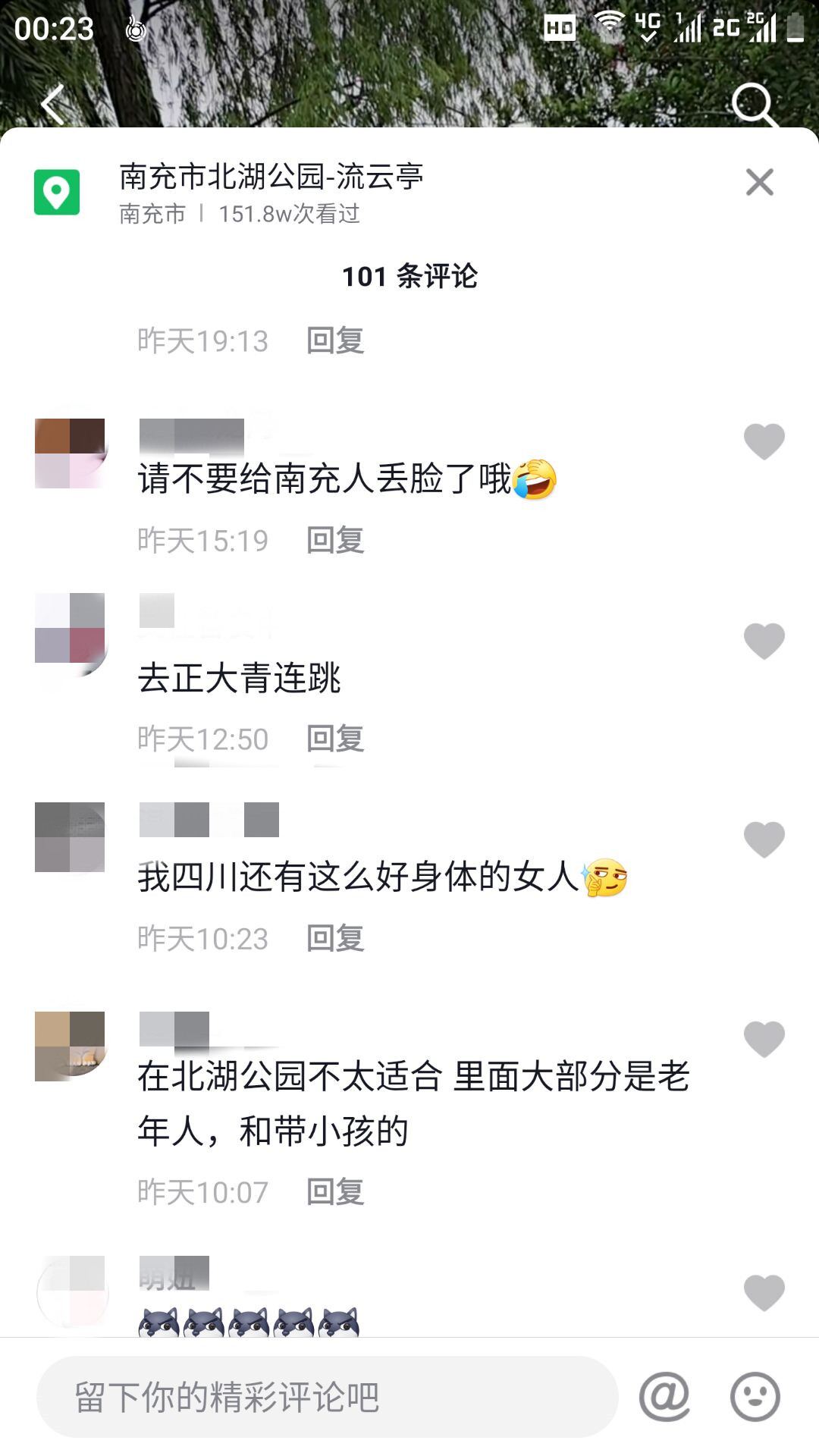Reply to the comment posted 昨天10:07
This screenshot has height=1456, width=819.
(x=335, y=1192)
